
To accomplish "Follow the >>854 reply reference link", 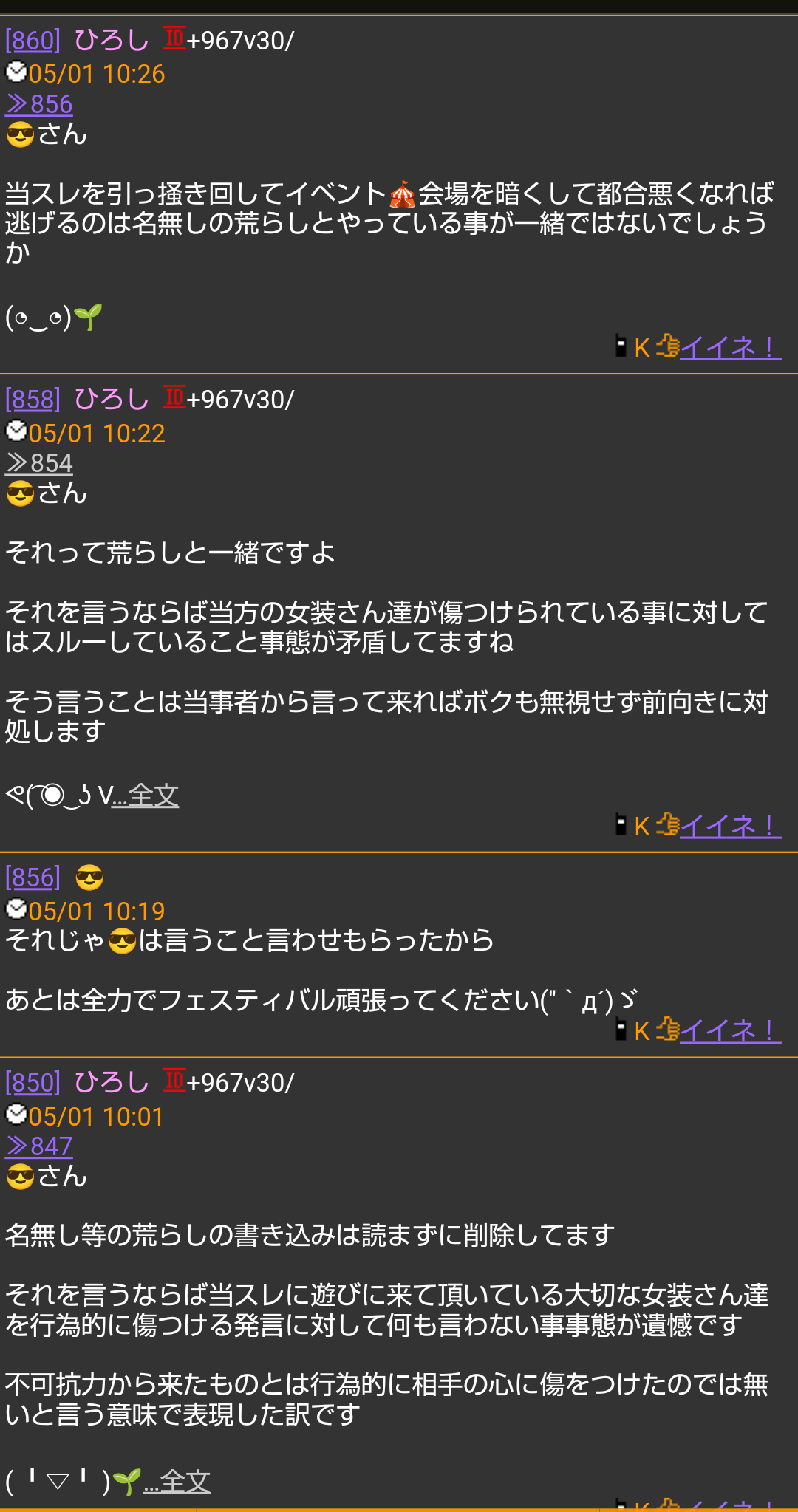I will (x=39, y=463).
